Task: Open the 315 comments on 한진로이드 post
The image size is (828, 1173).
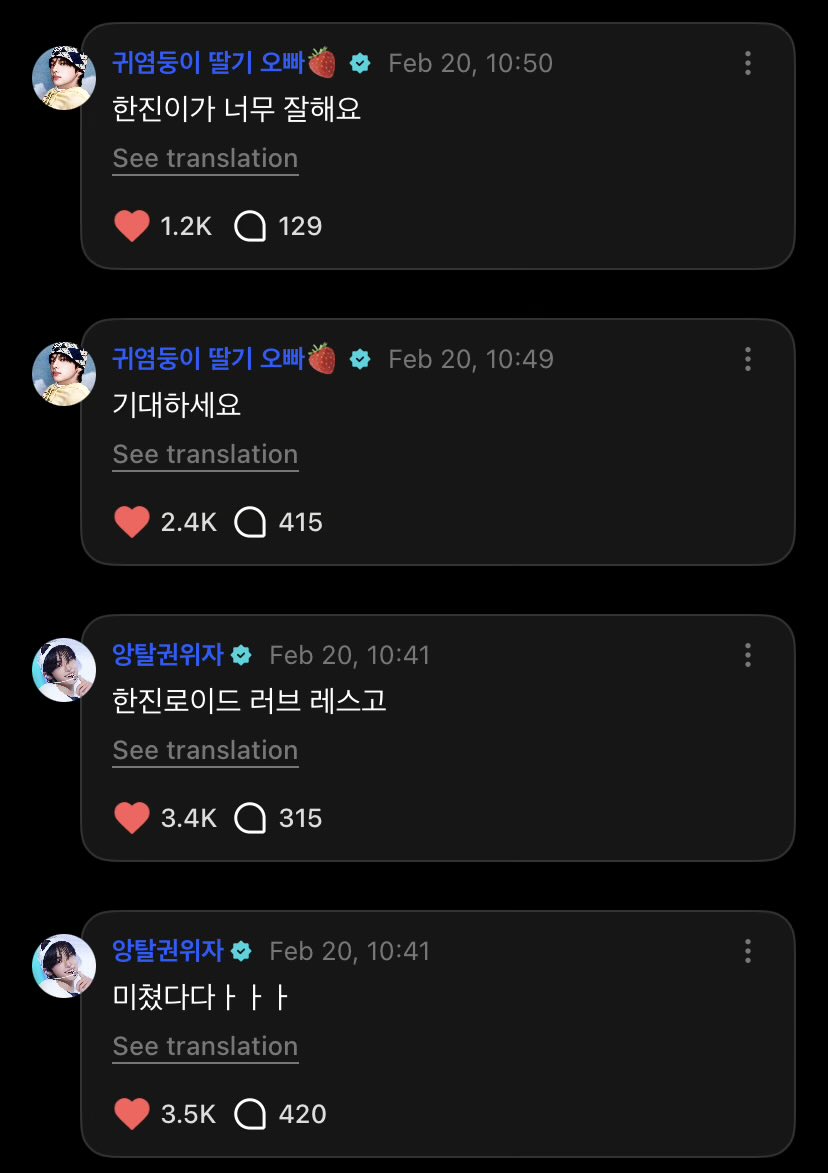Action: click(x=250, y=818)
